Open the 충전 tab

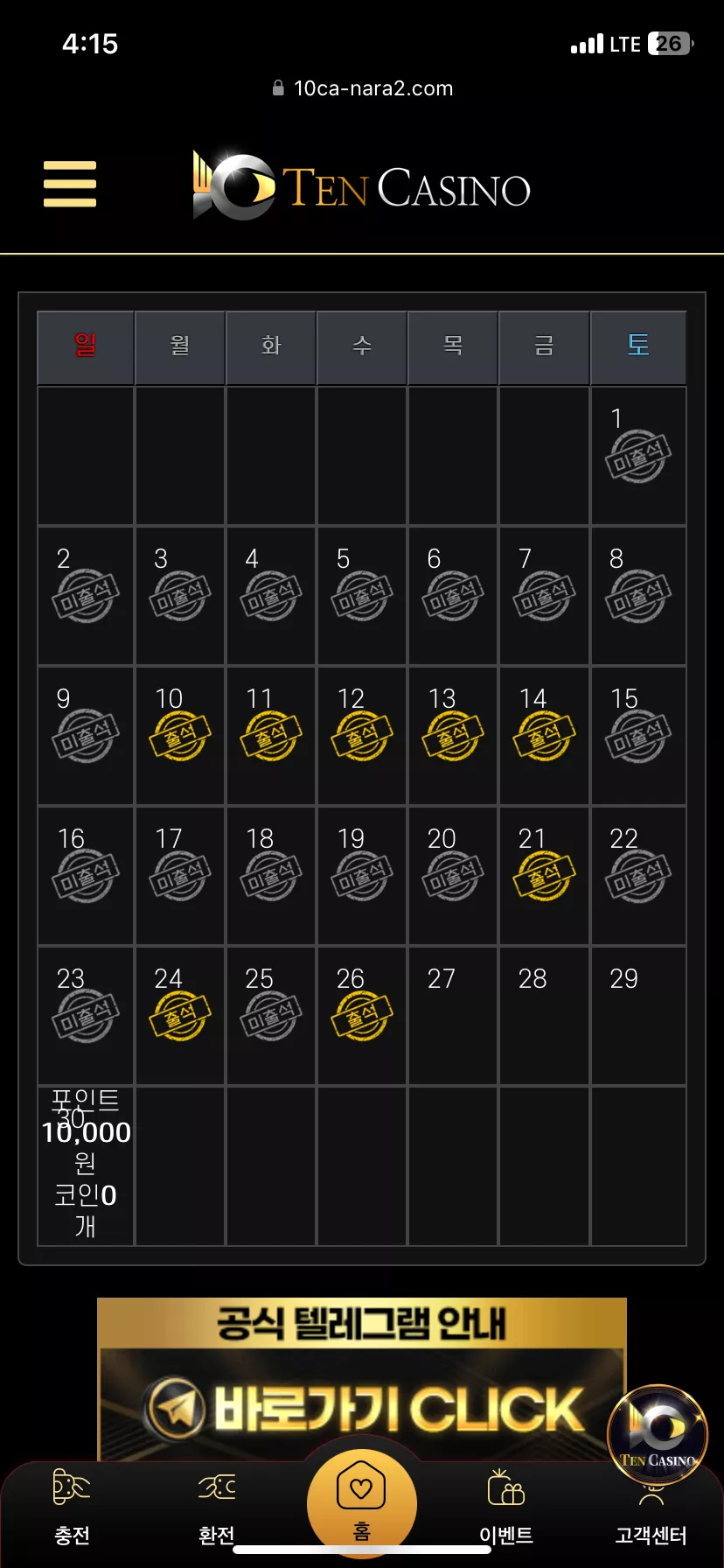pos(72,1508)
